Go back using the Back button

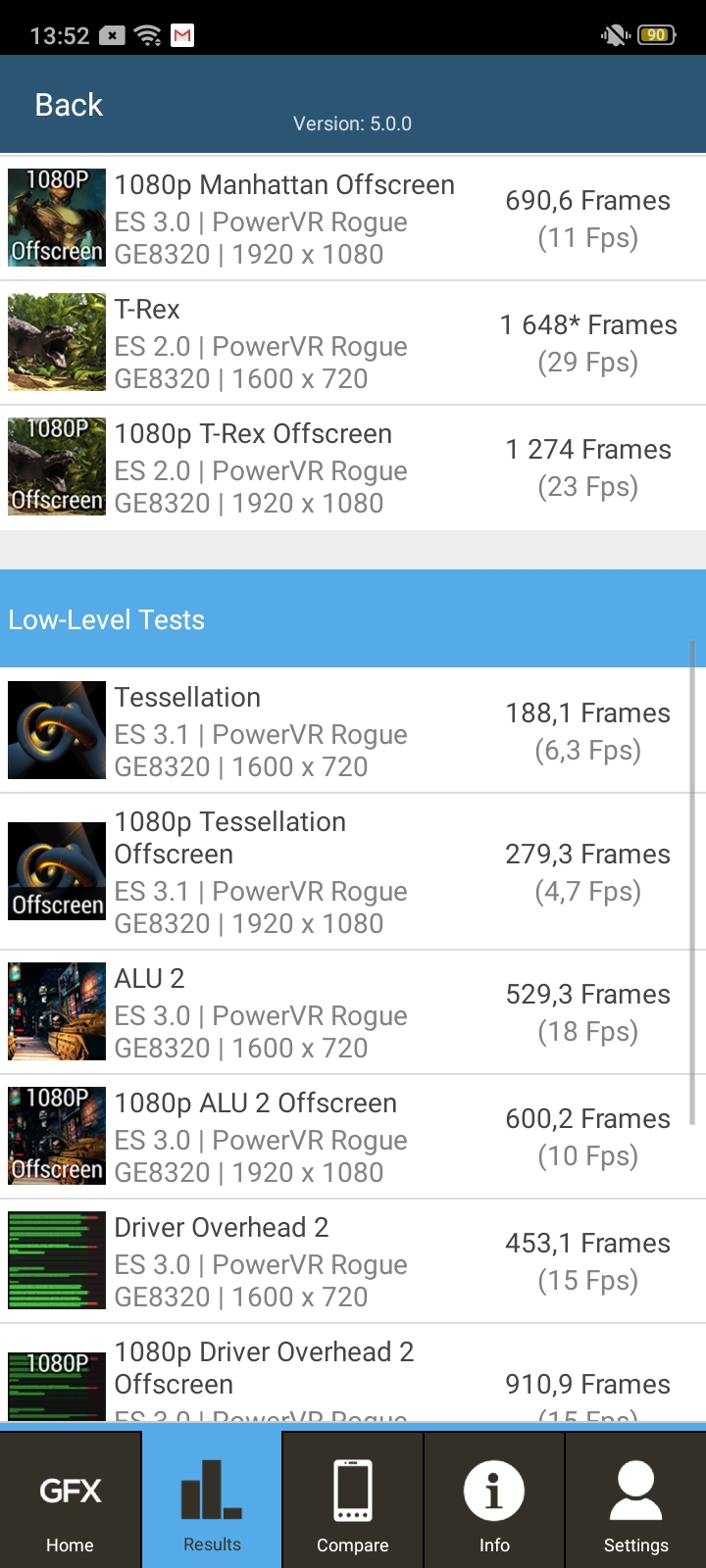[69, 105]
